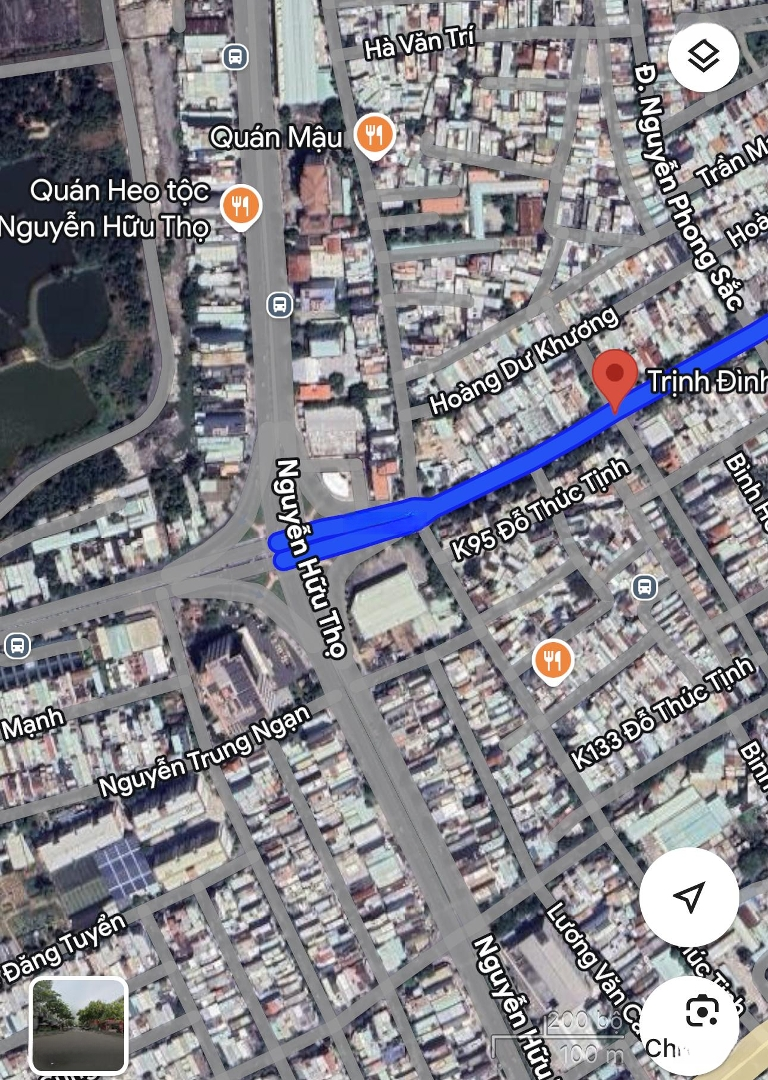
Task: Tap the bus stop near Hà Văn Trí
Action: 236,56
